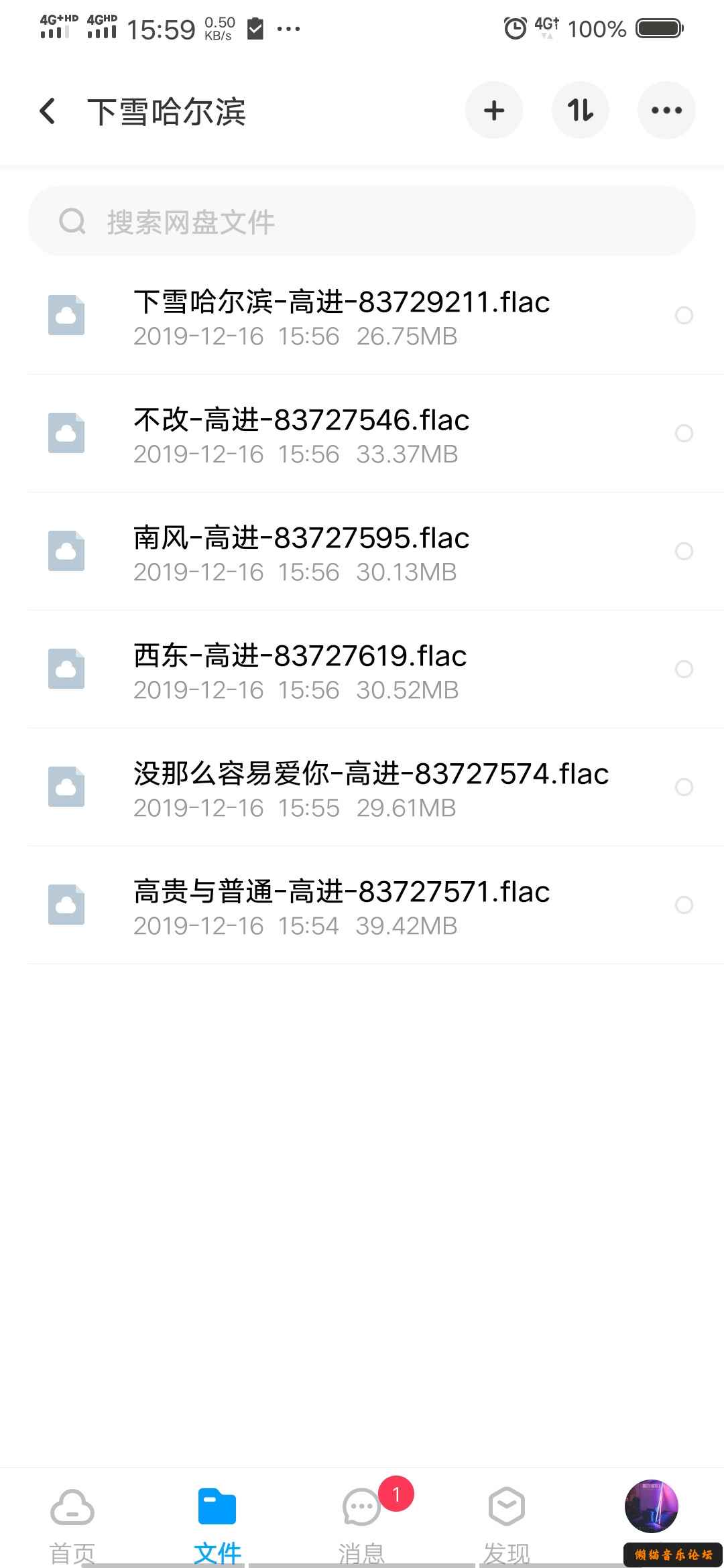Switch to the 发现 tab
Image resolution: width=724 pixels, height=1568 pixels.
pos(507,1521)
